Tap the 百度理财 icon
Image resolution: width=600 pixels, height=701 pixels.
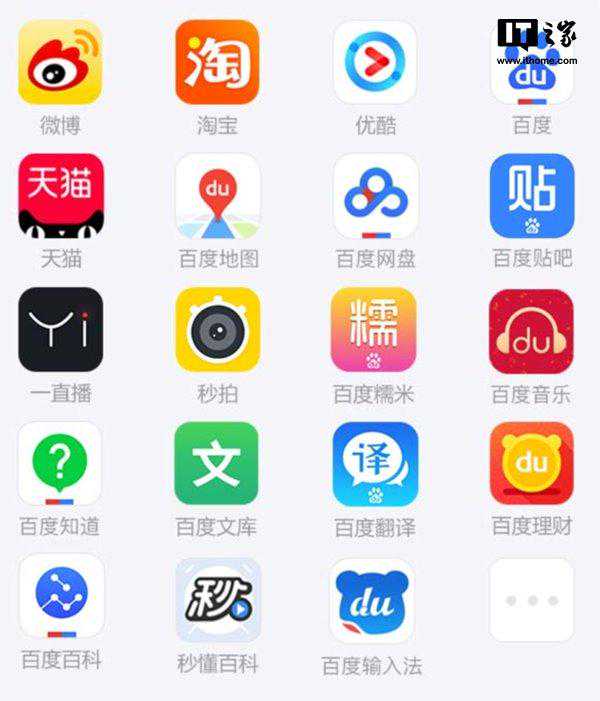tap(531, 463)
